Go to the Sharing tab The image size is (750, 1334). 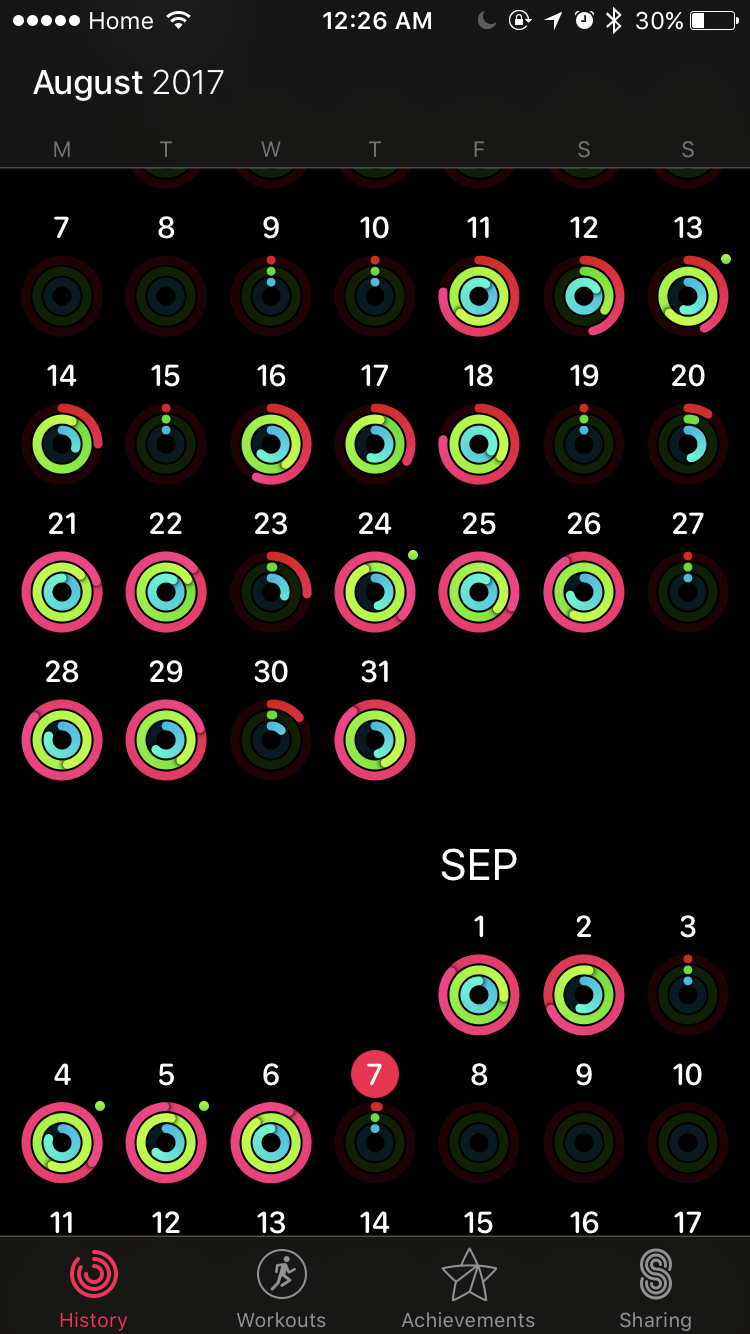(655, 1285)
